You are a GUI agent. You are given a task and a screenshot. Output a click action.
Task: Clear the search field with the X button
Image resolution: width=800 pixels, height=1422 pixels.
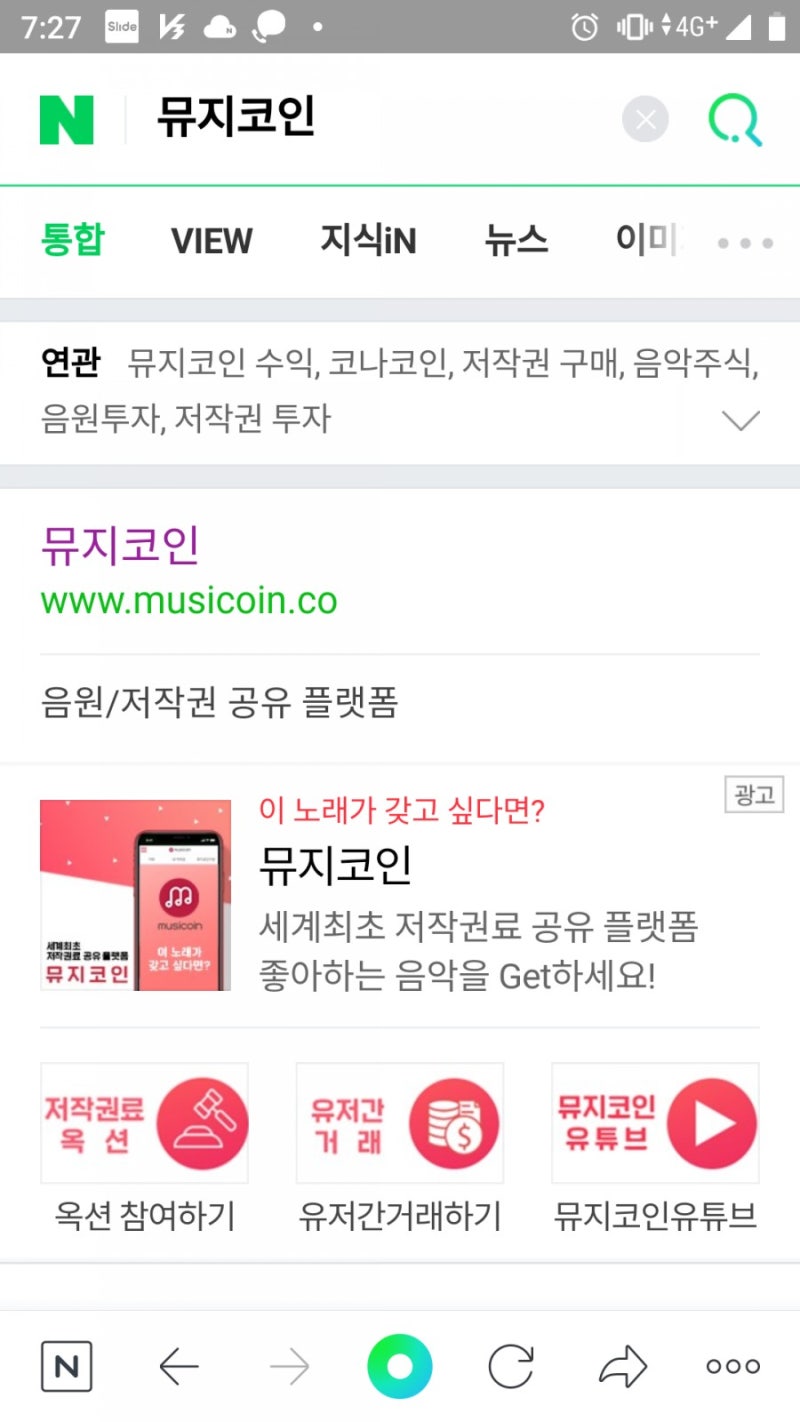pyautogui.click(x=645, y=118)
